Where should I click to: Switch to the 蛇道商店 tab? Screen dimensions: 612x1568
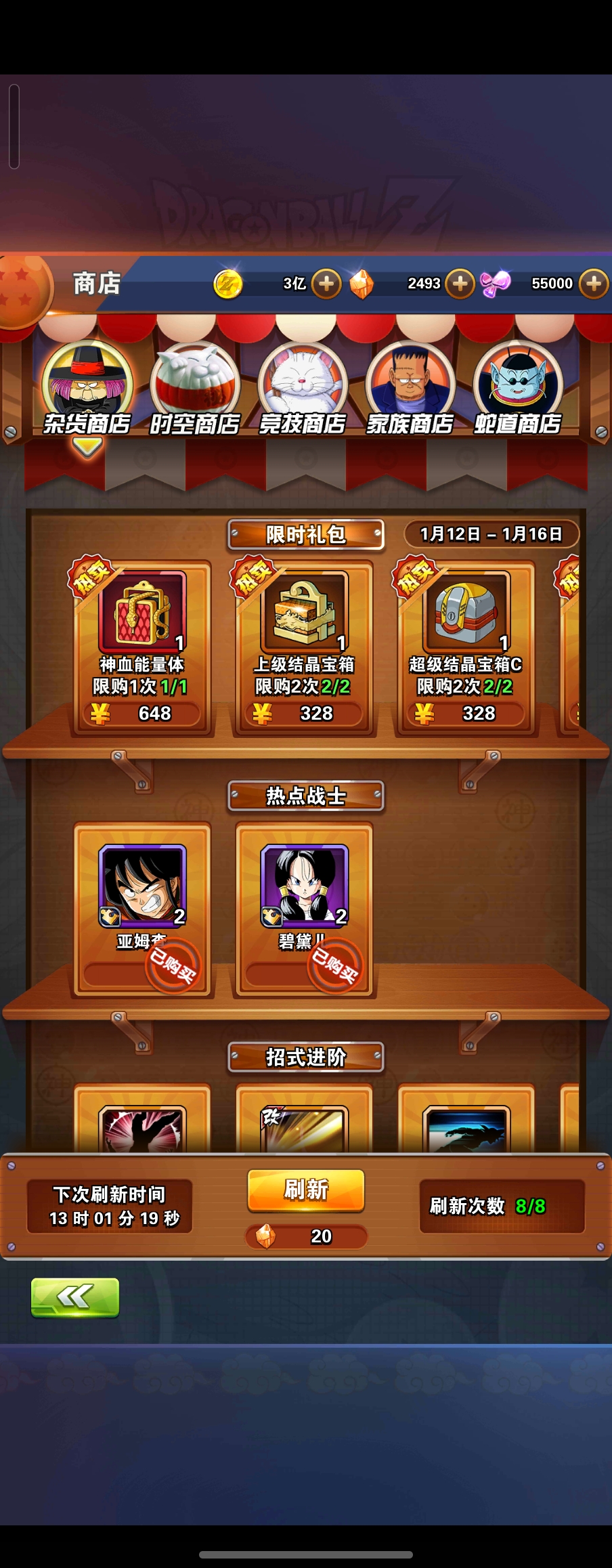(x=518, y=391)
